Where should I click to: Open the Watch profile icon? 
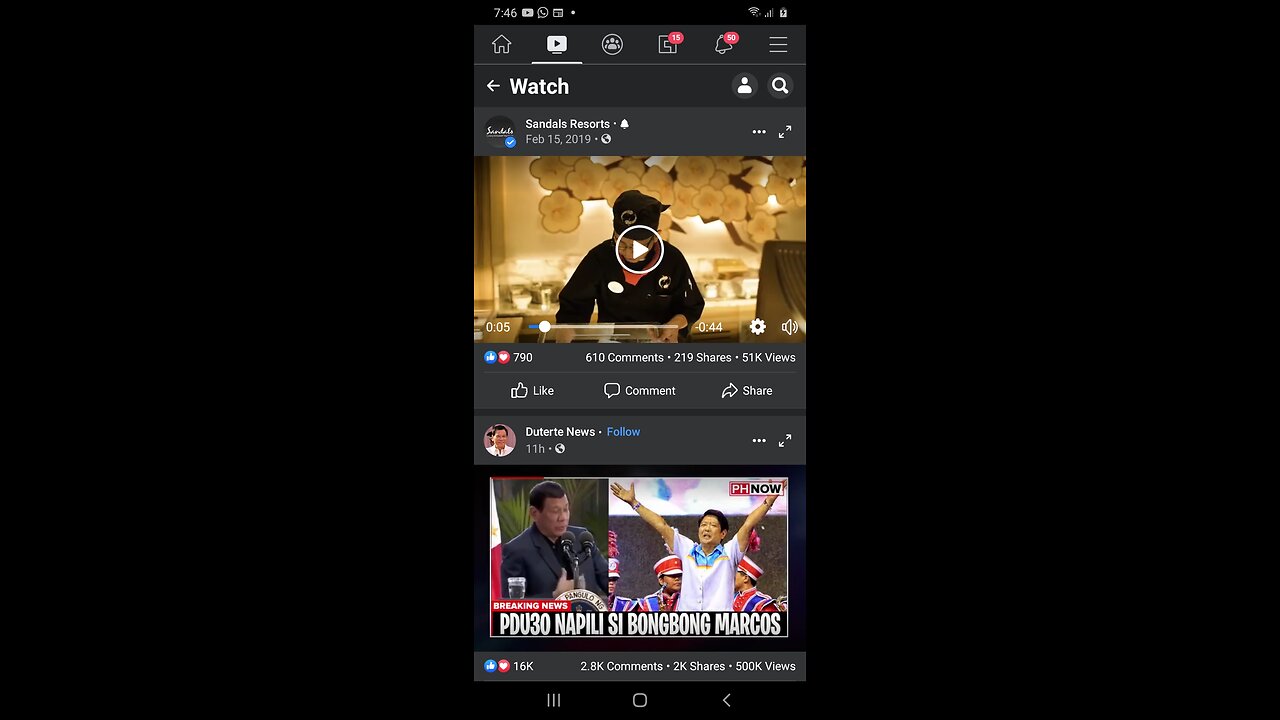[x=744, y=86]
